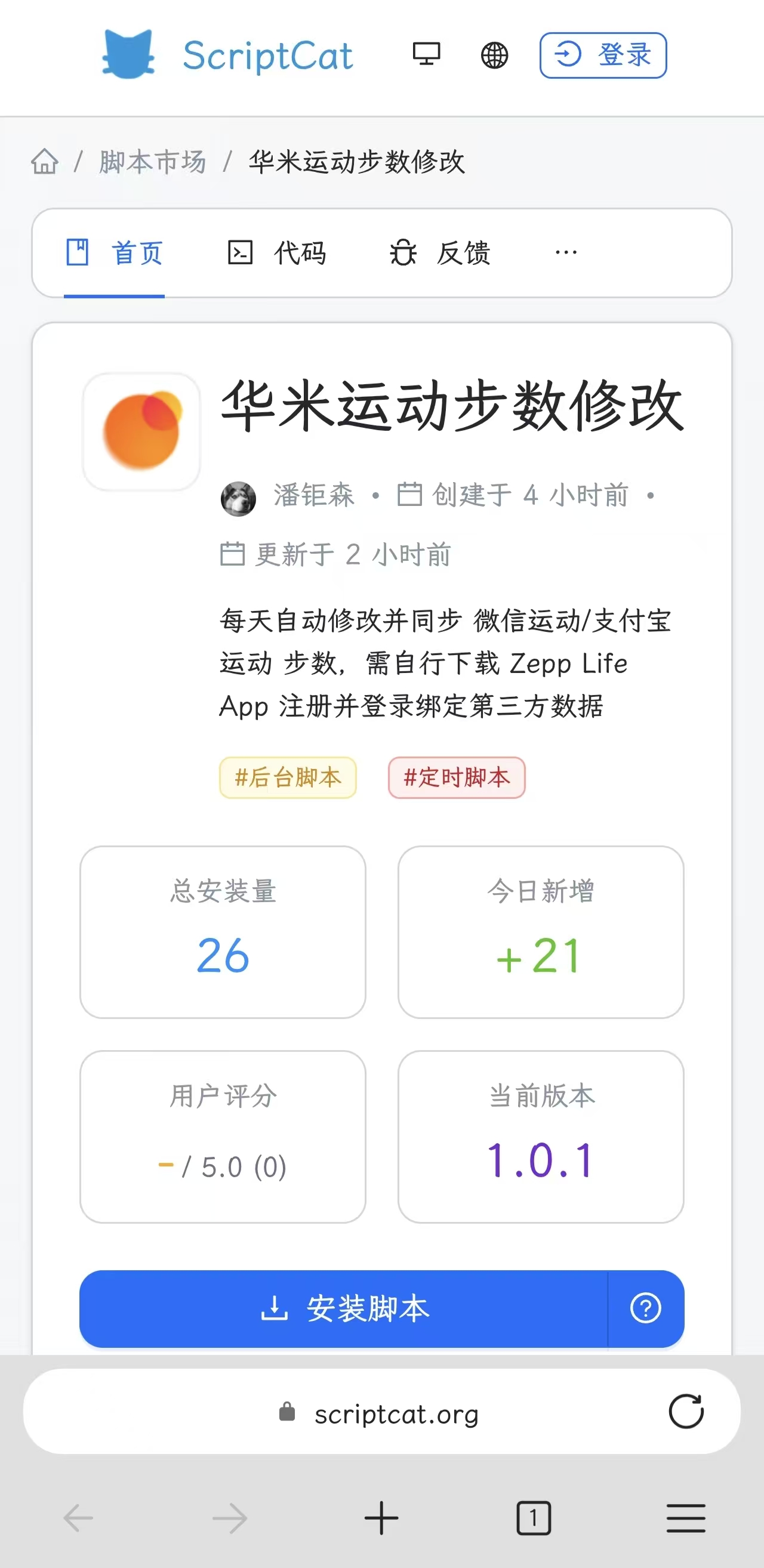This screenshot has width=764, height=1568.
Task: Switch to the 代码 tab
Action: point(277,252)
